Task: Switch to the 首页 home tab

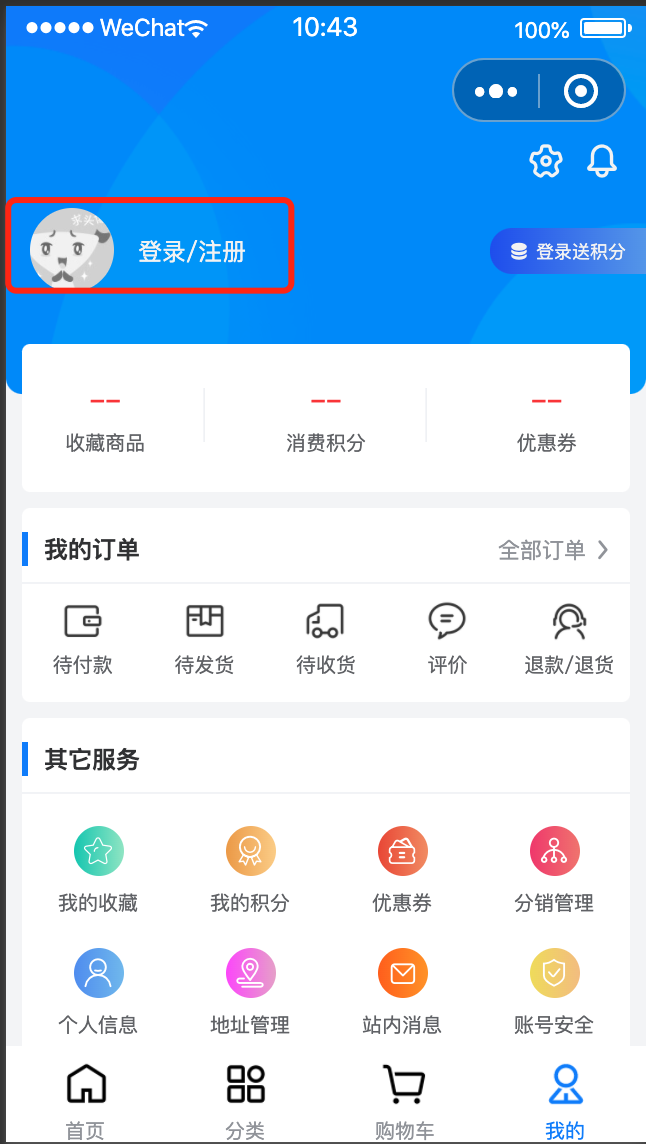Action: [x=85, y=1100]
